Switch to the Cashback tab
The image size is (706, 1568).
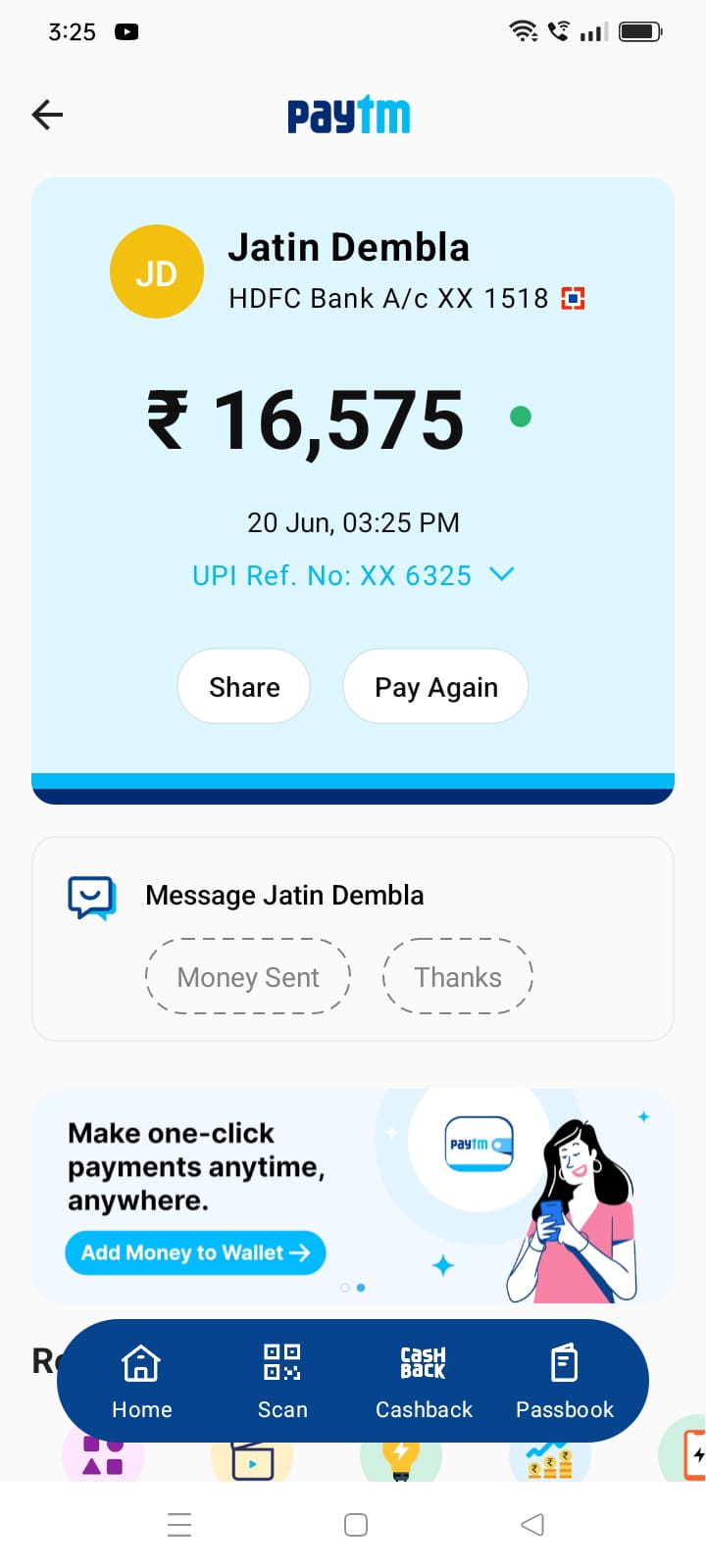pos(424,1381)
